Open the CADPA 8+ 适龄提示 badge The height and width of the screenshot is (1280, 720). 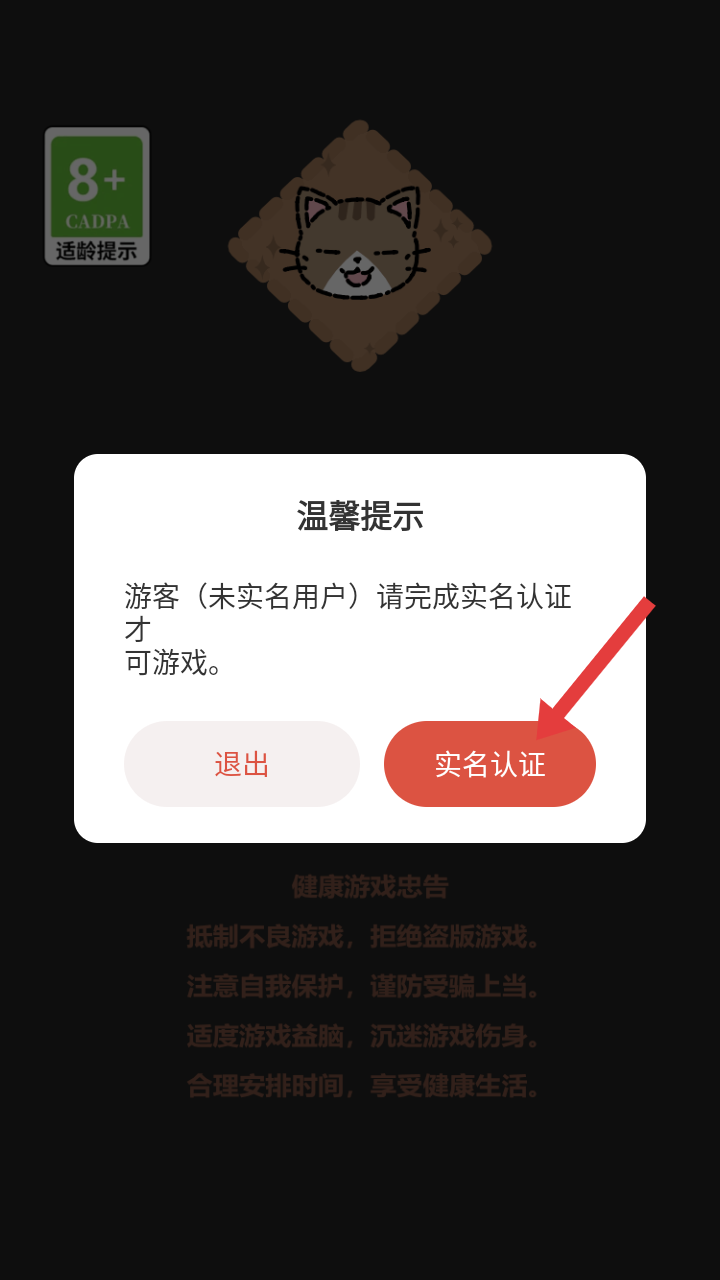tap(97, 196)
